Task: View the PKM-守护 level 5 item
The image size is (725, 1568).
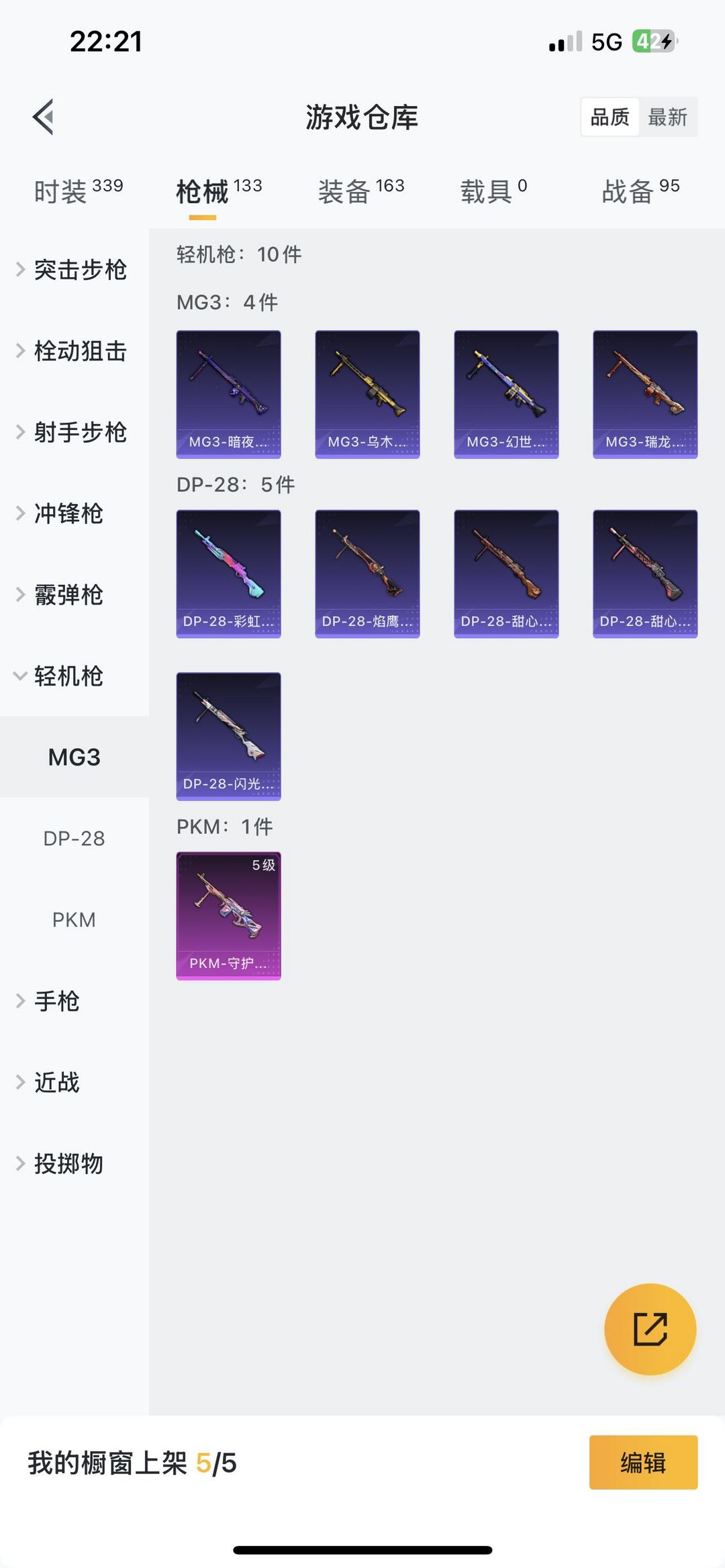Action: pyautogui.click(x=228, y=915)
